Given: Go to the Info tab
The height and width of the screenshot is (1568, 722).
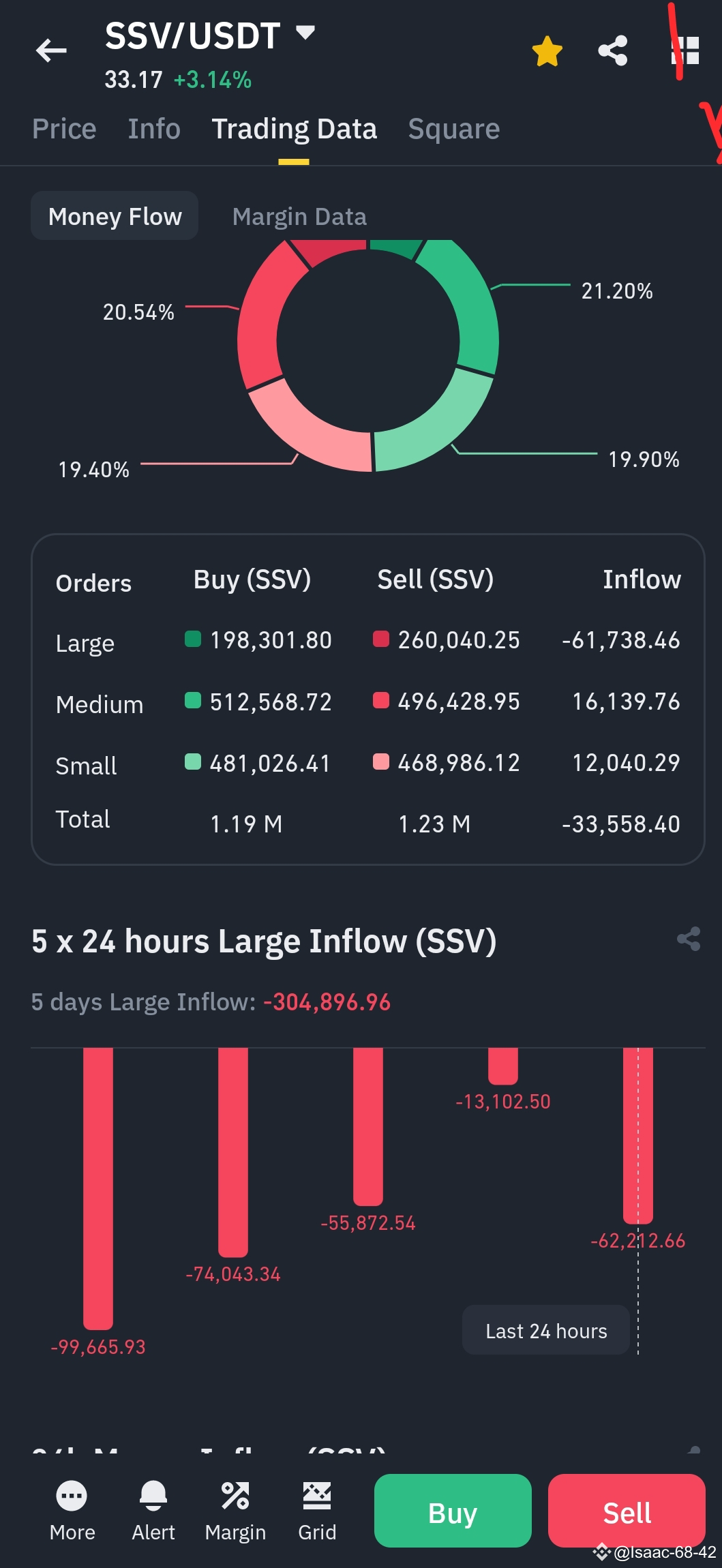Looking at the screenshot, I should click(153, 128).
